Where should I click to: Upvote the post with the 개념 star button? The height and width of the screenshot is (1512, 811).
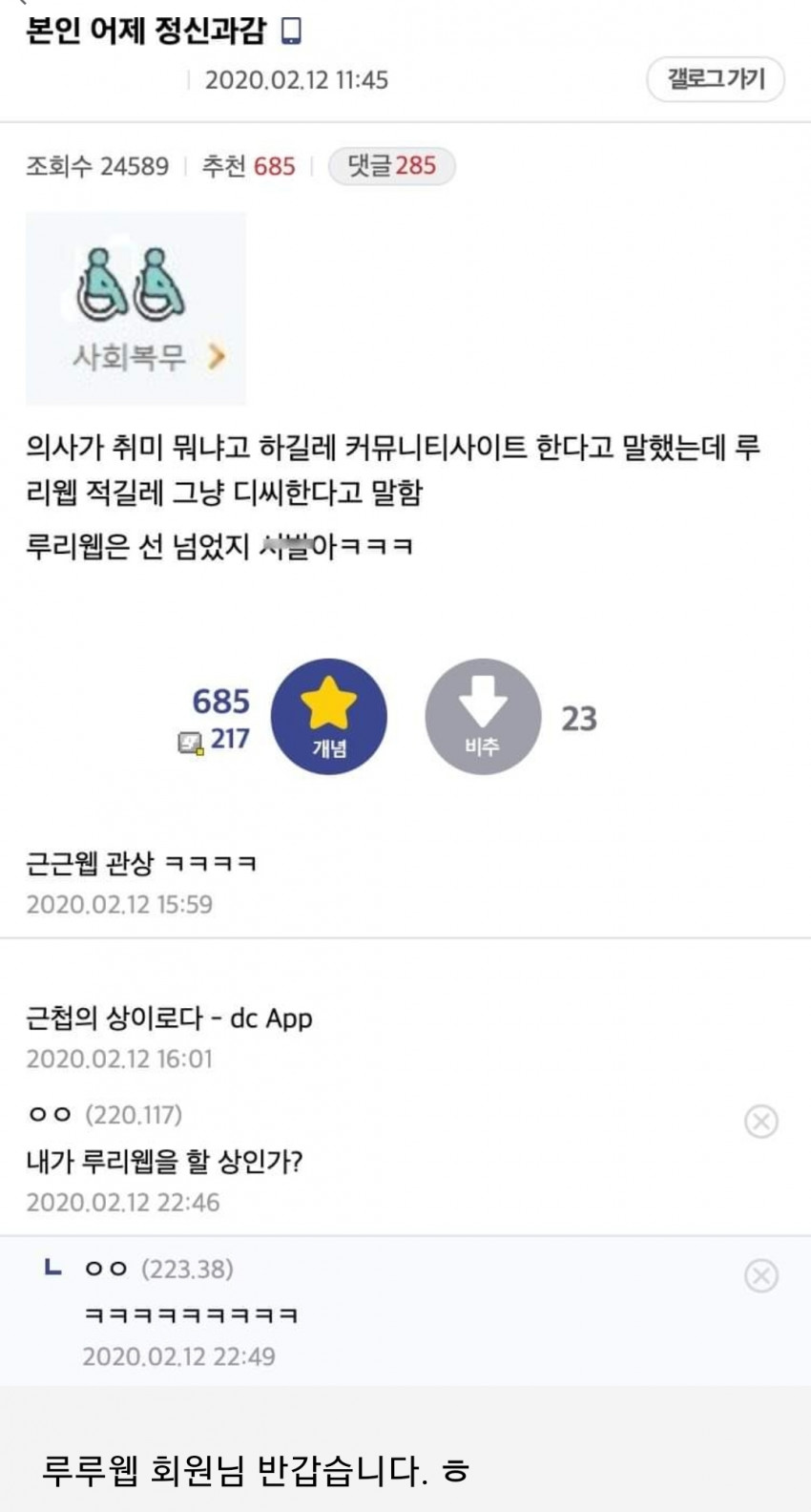tap(329, 716)
